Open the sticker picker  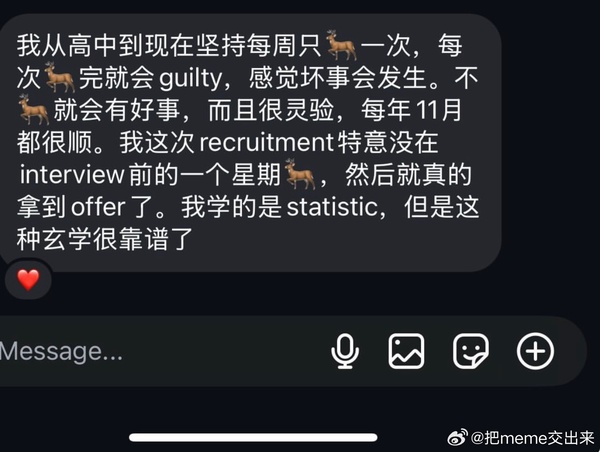tap(471, 351)
